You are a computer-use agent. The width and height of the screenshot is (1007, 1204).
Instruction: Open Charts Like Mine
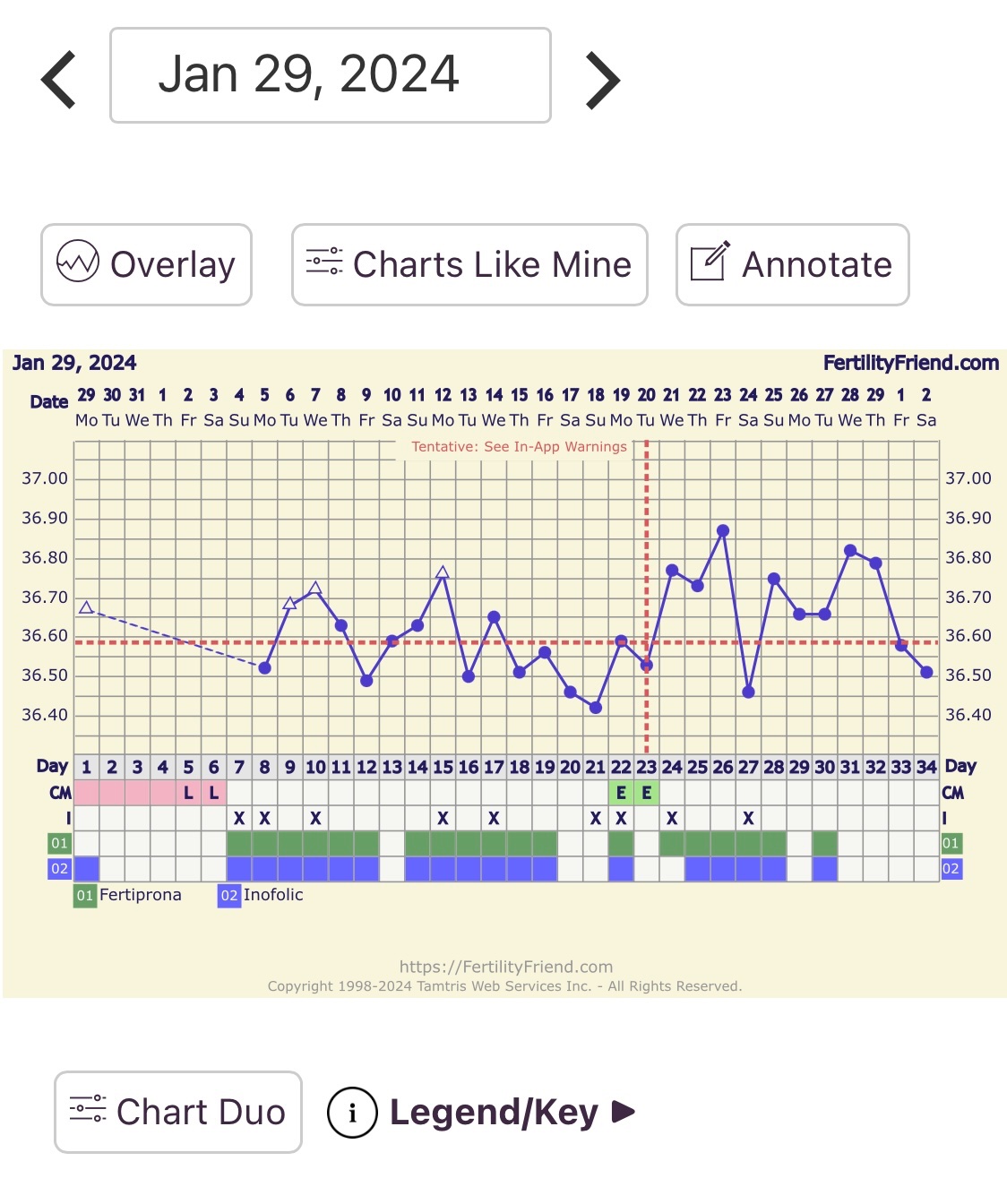point(469,264)
